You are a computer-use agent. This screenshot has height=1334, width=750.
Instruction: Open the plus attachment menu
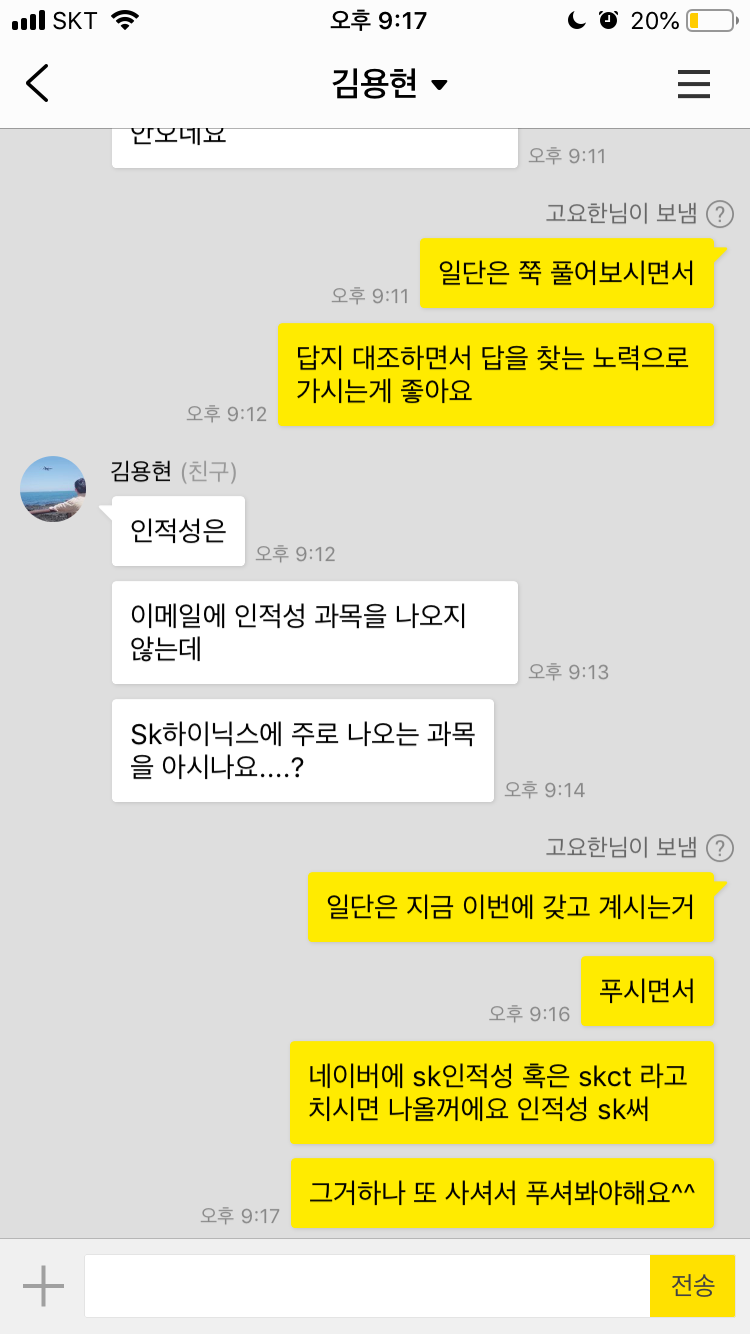pos(43,1286)
